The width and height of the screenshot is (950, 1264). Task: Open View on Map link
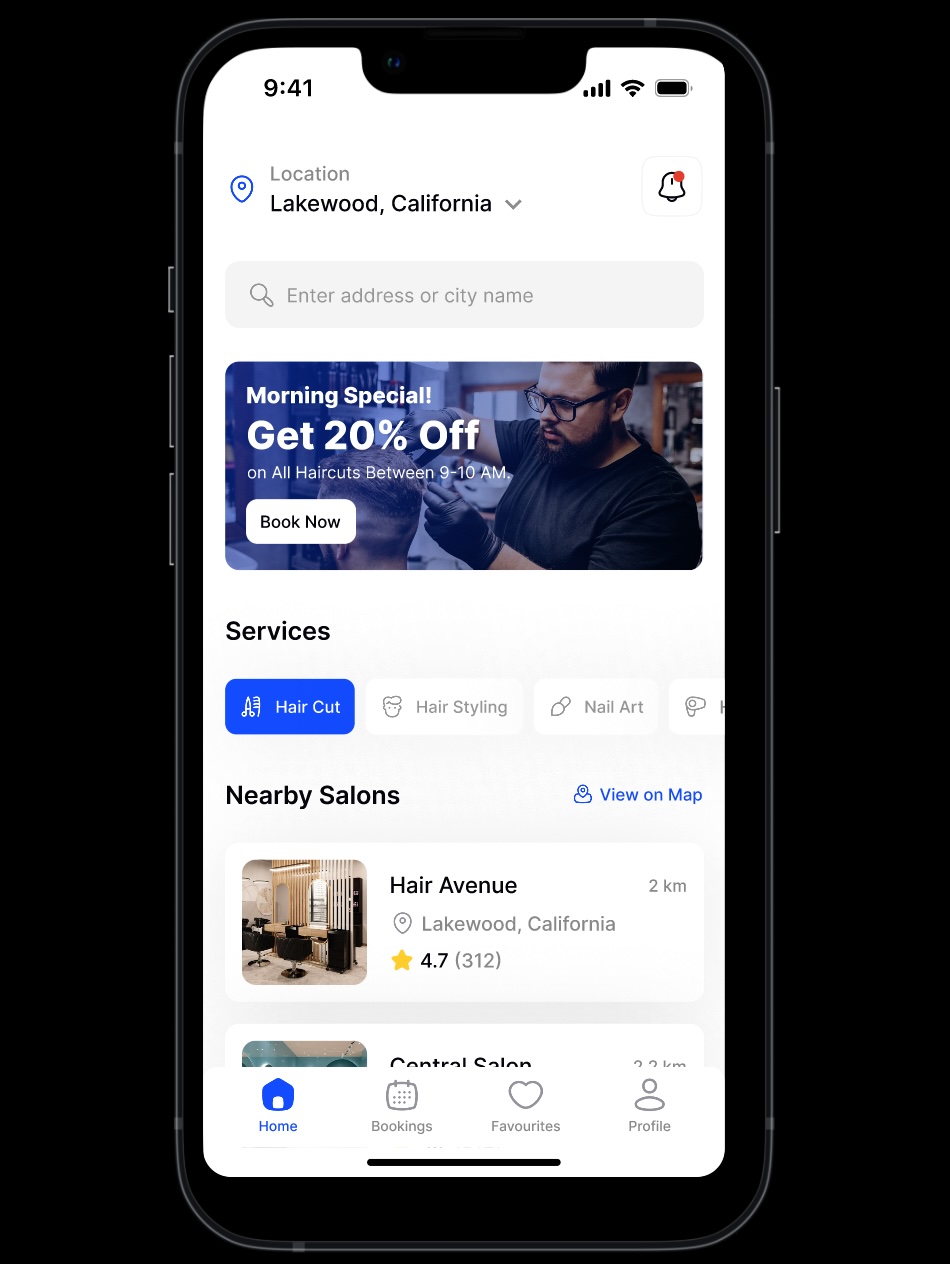pyautogui.click(x=638, y=795)
